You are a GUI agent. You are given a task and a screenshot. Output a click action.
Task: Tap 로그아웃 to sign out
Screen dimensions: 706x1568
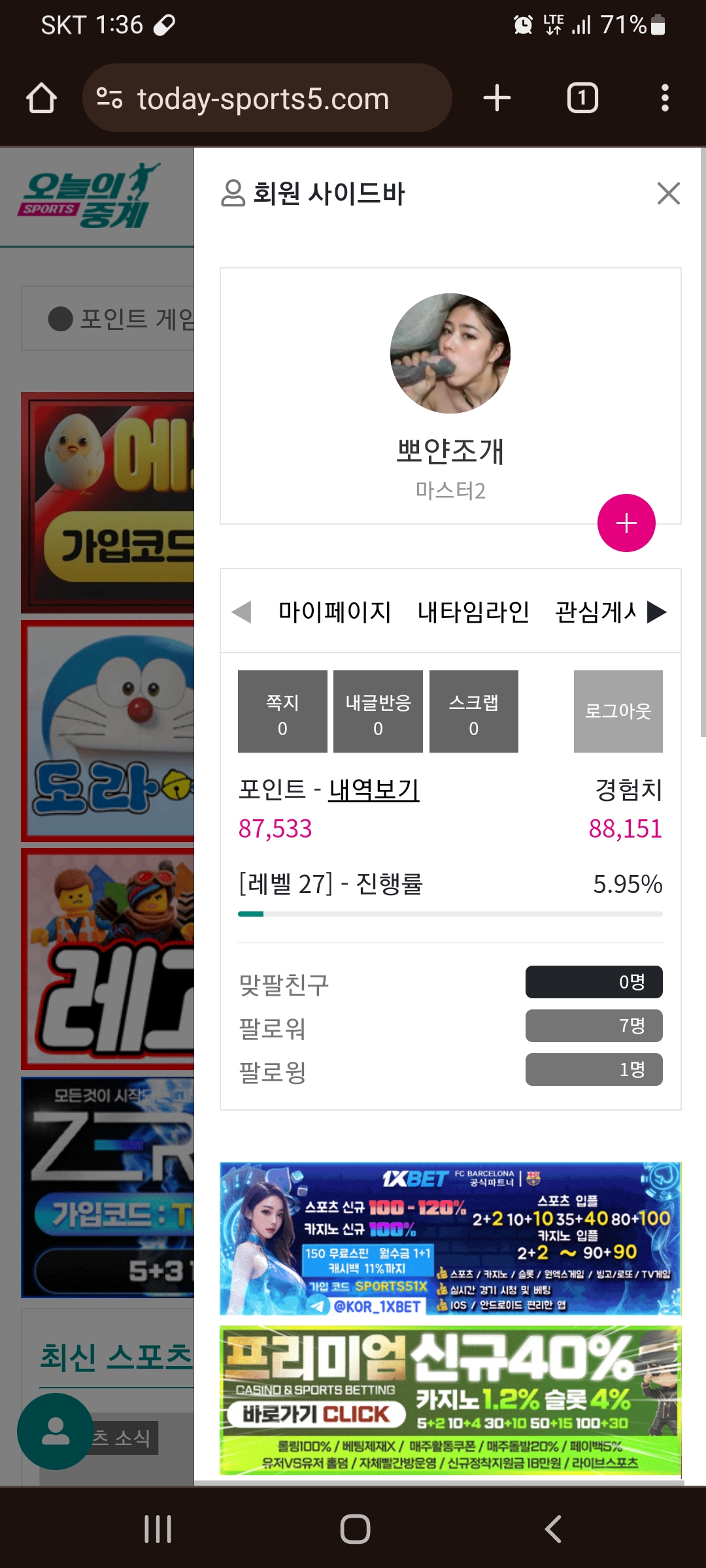618,711
